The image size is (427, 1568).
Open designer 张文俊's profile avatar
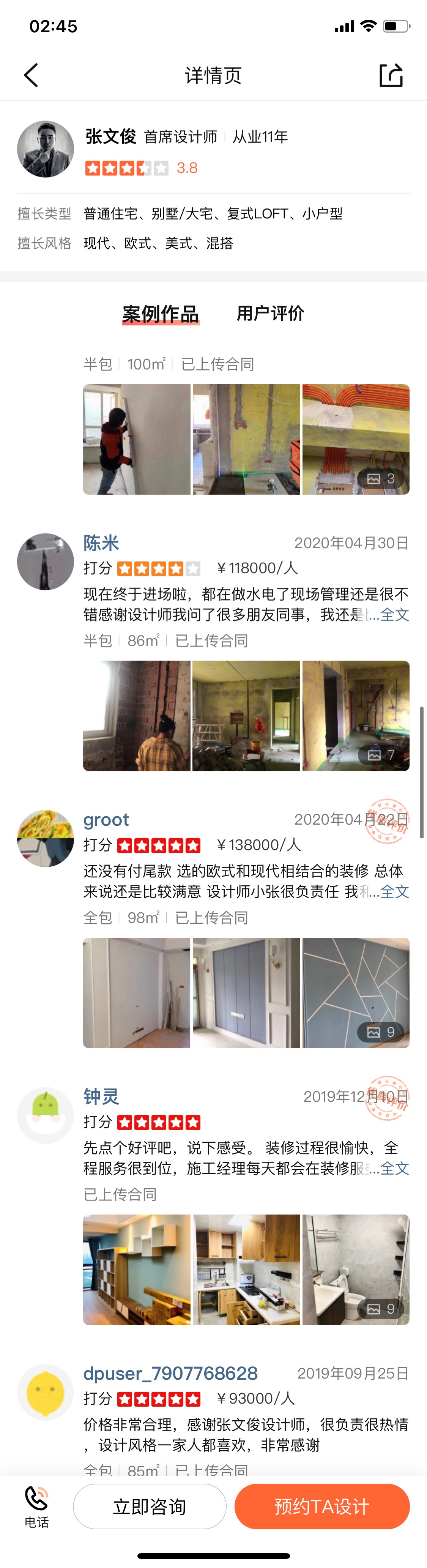coord(46,149)
